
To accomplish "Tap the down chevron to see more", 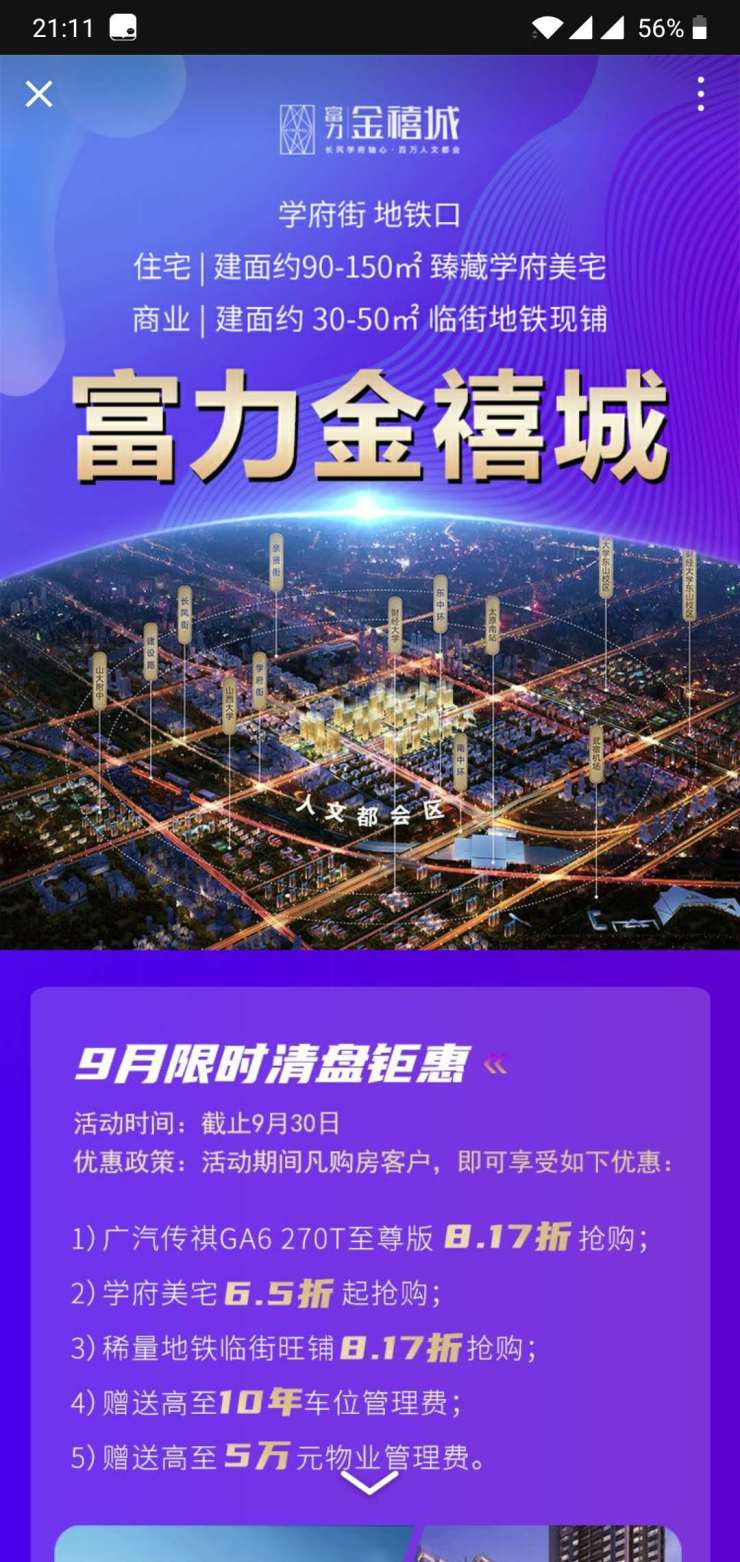I will [369, 1482].
